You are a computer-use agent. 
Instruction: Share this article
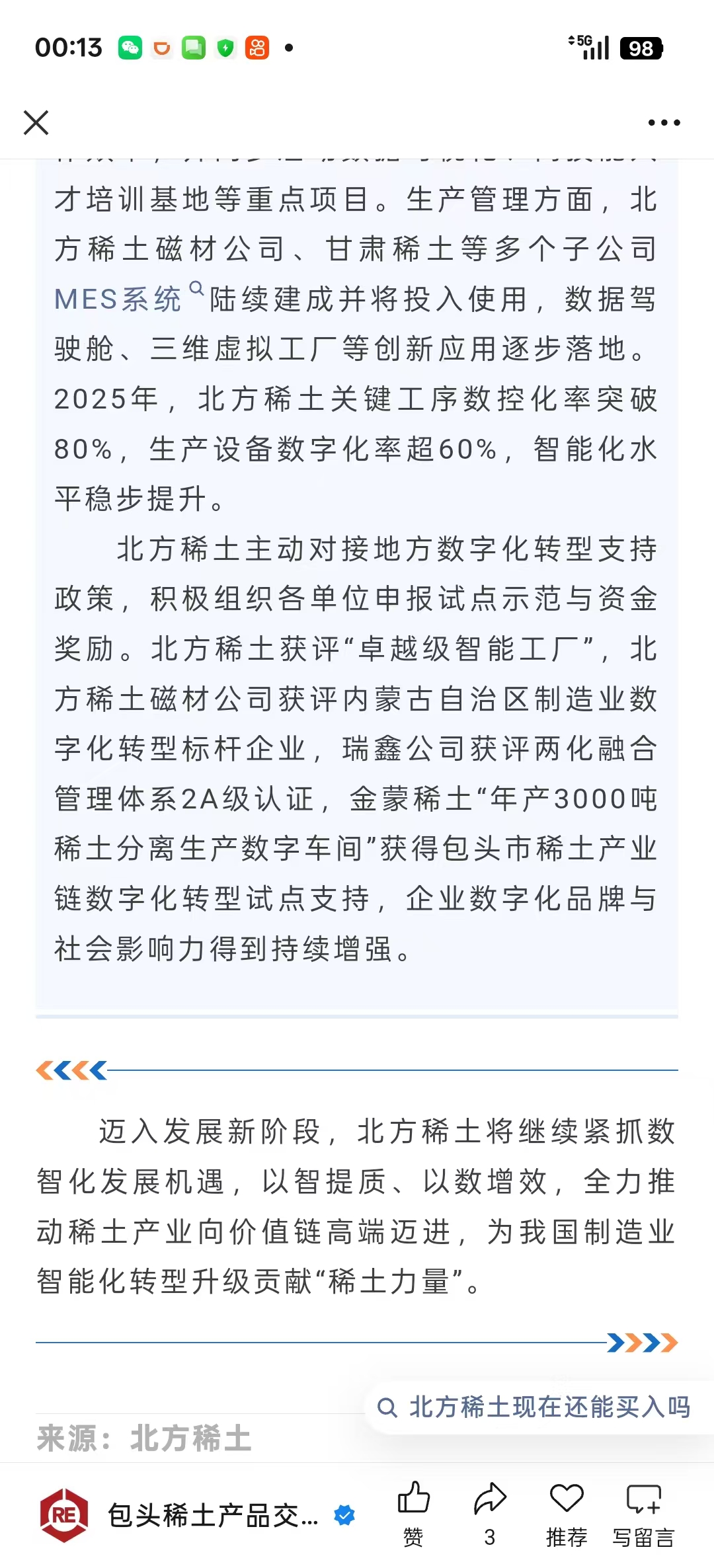(x=490, y=1512)
